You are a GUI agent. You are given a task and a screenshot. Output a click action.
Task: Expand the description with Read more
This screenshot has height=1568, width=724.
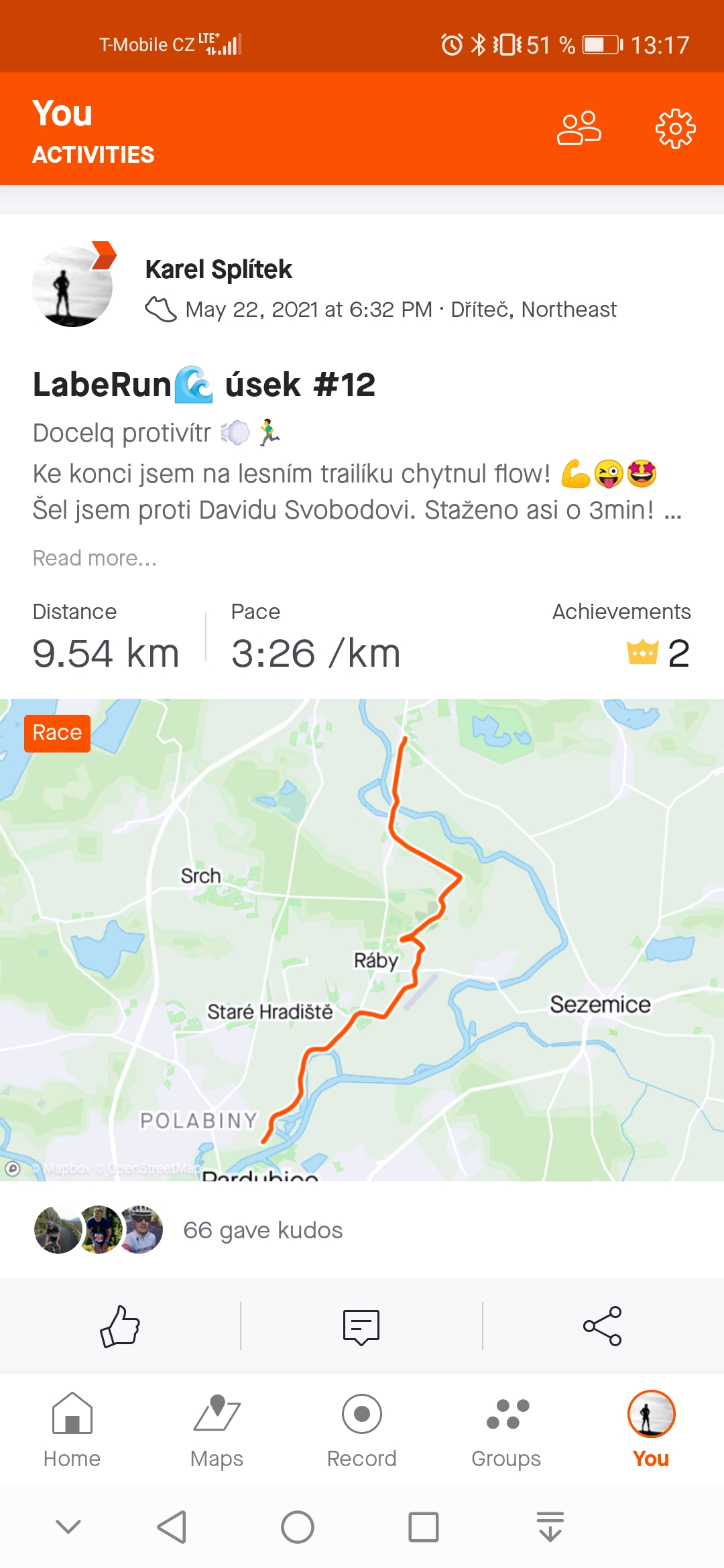pos(95,558)
